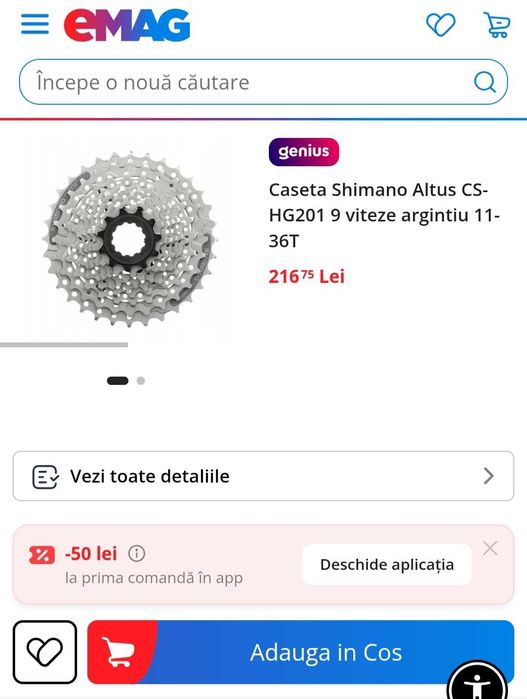The width and height of the screenshot is (527, 699).
Task: Open "Vezi toate detaliile"
Action: pyautogui.click(x=263, y=476)
